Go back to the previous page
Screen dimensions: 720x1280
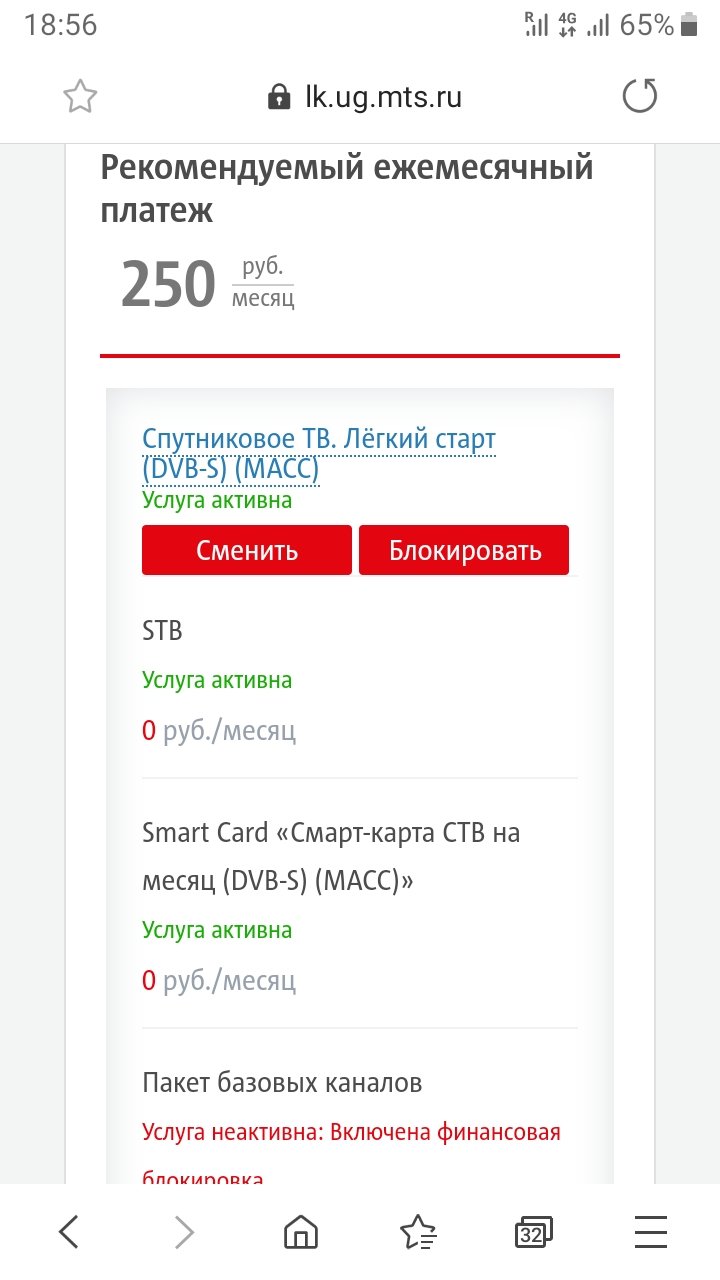[68, 1232]
